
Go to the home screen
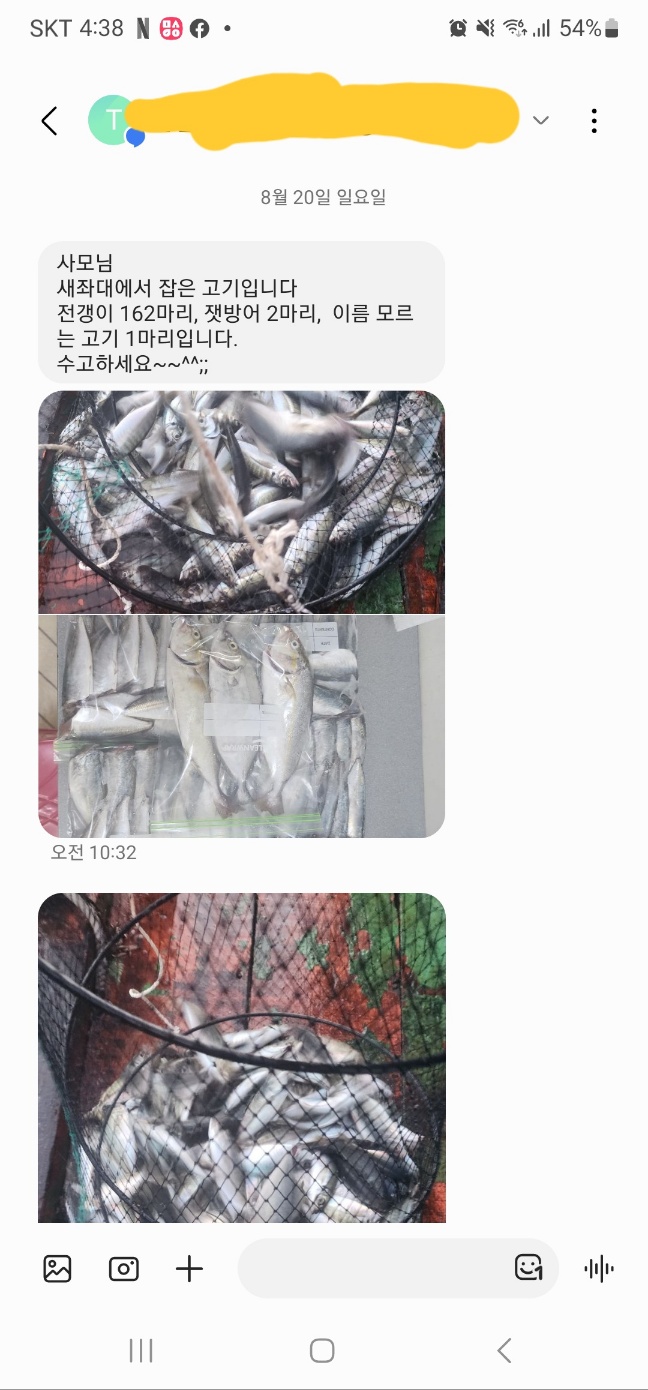(x=322, y=1351)
